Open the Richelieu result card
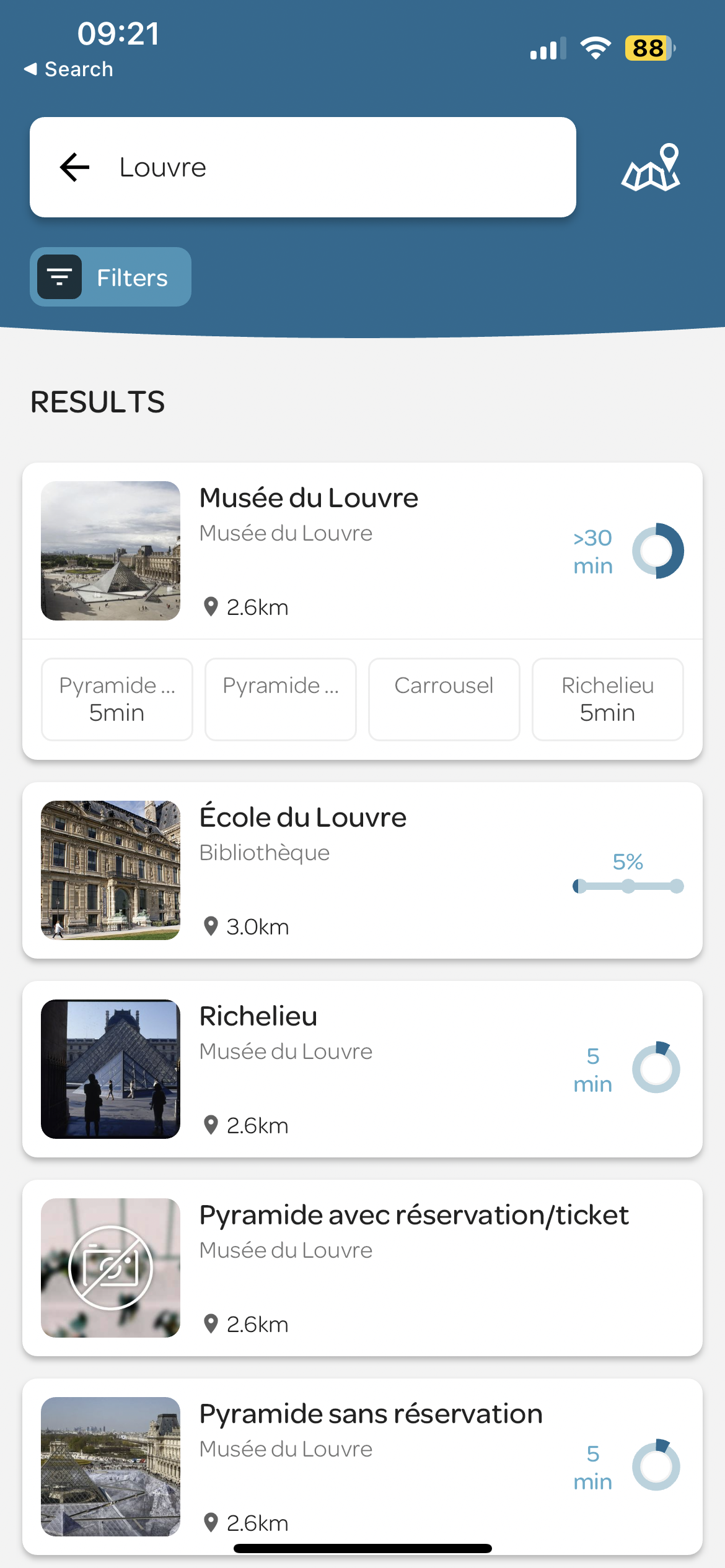 tap(362, 1069)
